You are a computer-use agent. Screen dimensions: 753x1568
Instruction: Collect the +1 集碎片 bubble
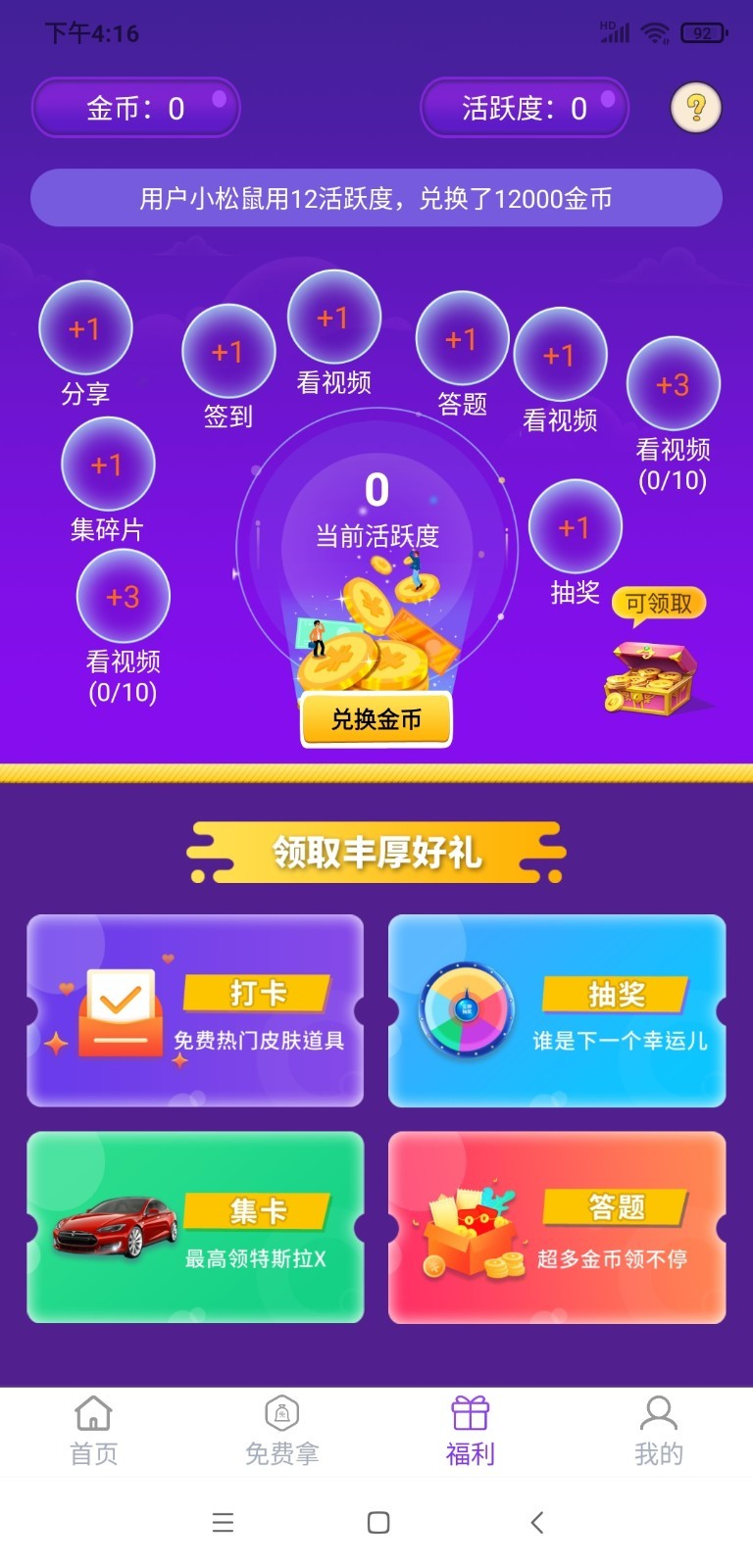[108, 465]
